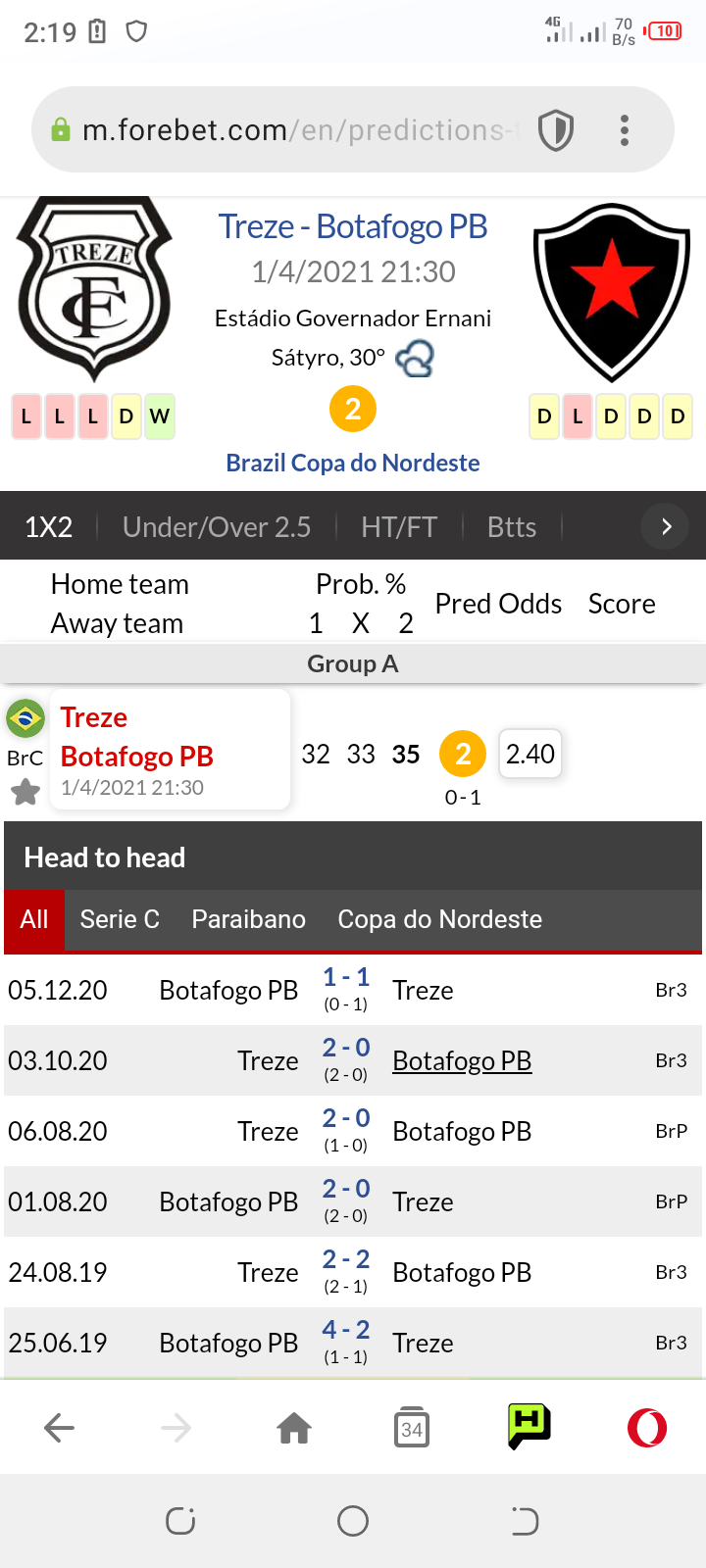706x1568 pixels.
Task: Open the browser three-dot overflow menu
Action: click(x=625, y=130)
